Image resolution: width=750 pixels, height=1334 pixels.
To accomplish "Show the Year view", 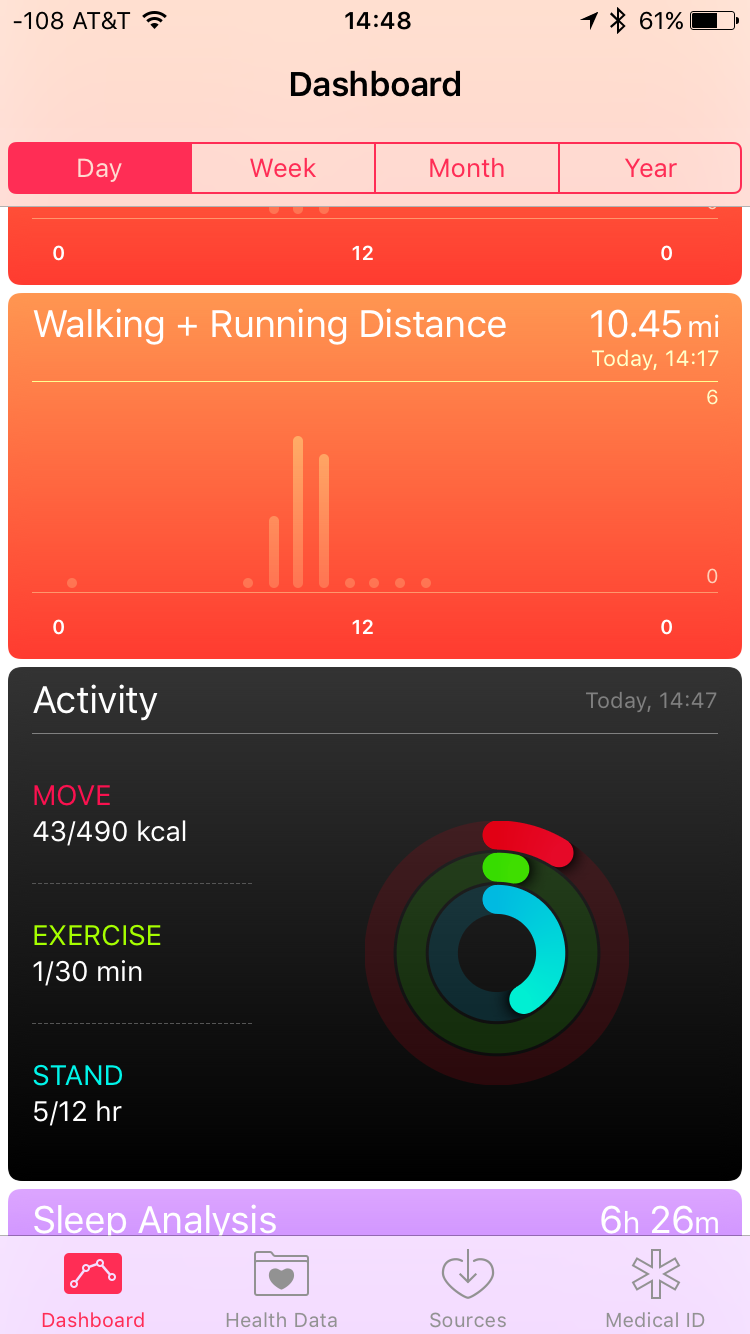I will [x=651, y=168].
